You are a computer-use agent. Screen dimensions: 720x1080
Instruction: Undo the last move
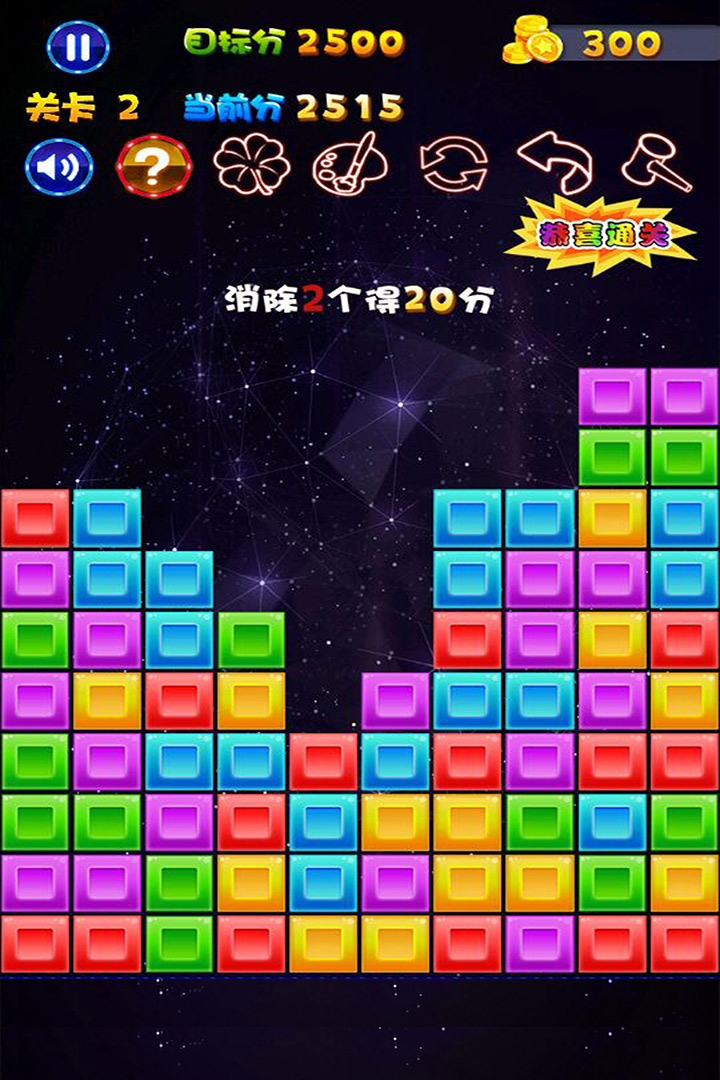554,162
